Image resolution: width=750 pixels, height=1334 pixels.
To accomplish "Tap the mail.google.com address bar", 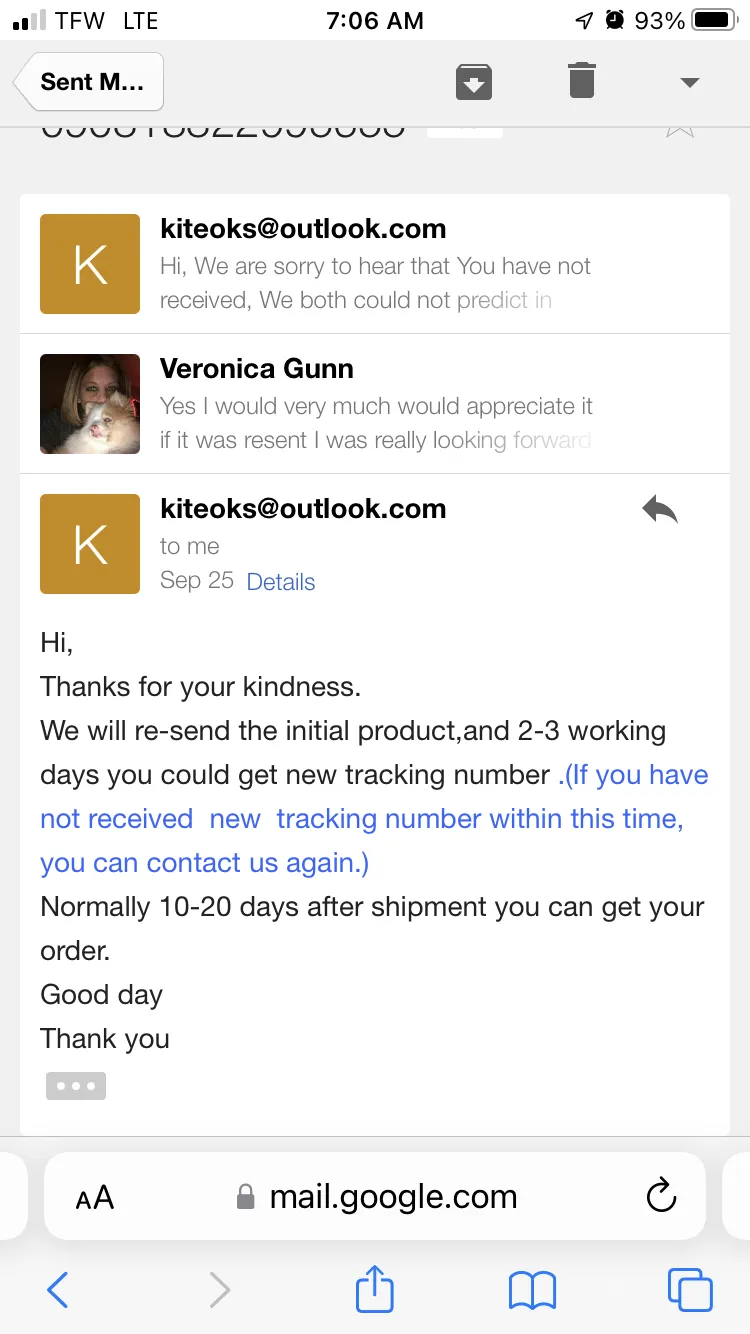I will [375, 1196].
